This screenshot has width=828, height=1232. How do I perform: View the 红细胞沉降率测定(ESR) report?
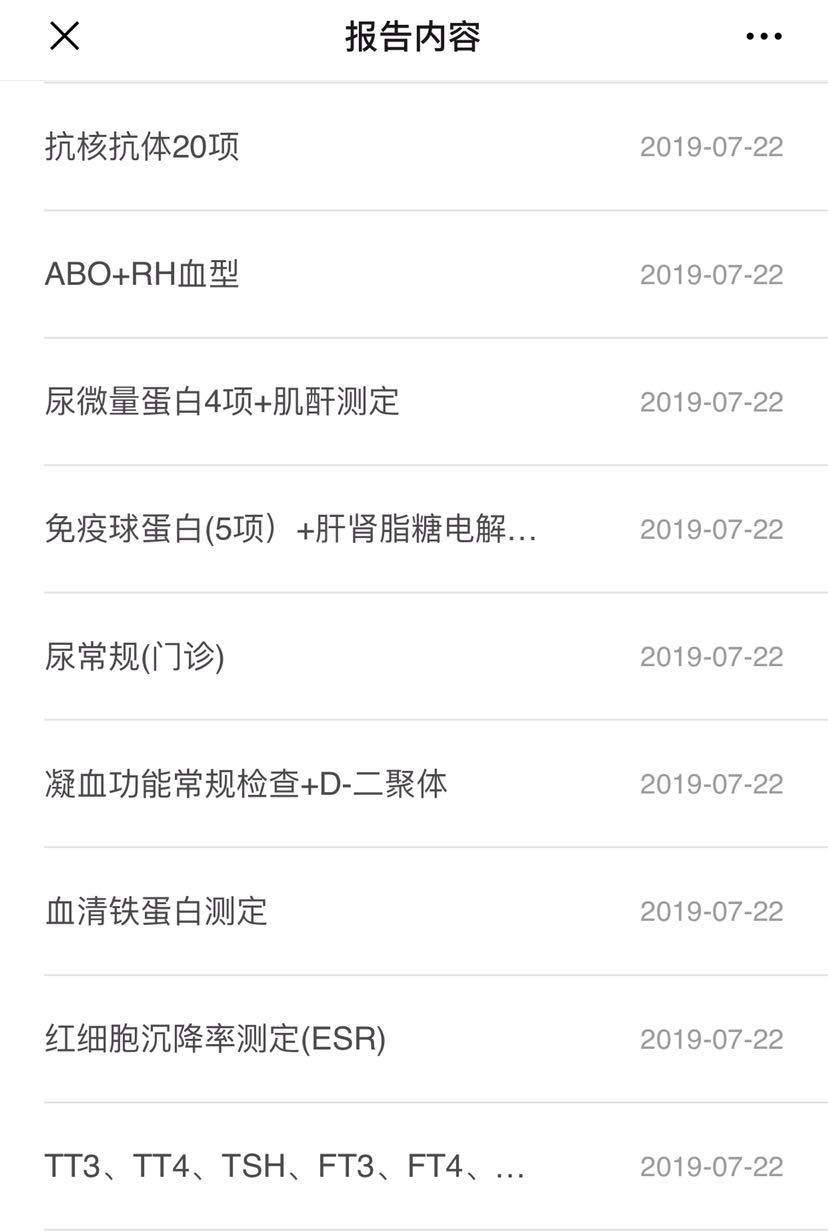[x=215, y=1039]
